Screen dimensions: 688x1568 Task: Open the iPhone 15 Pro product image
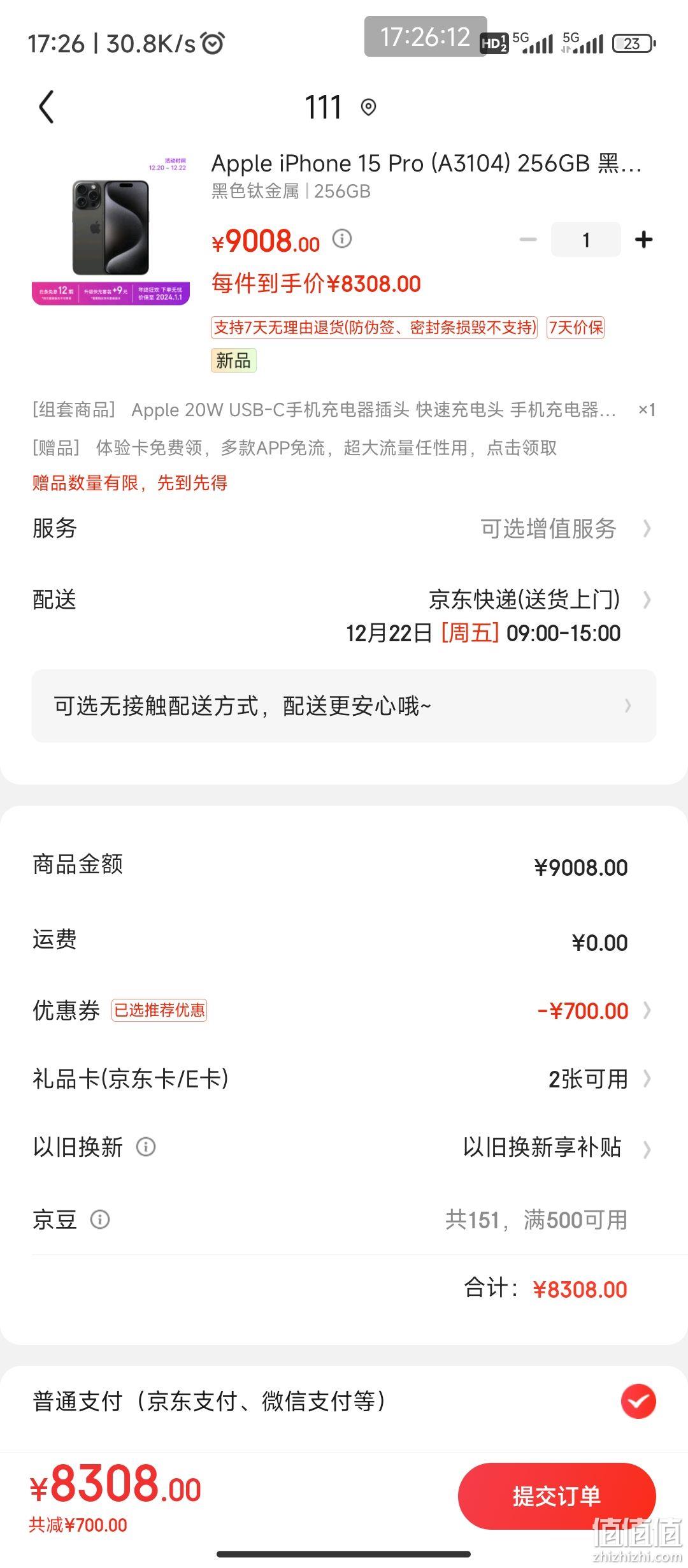(x=111, y=231)
